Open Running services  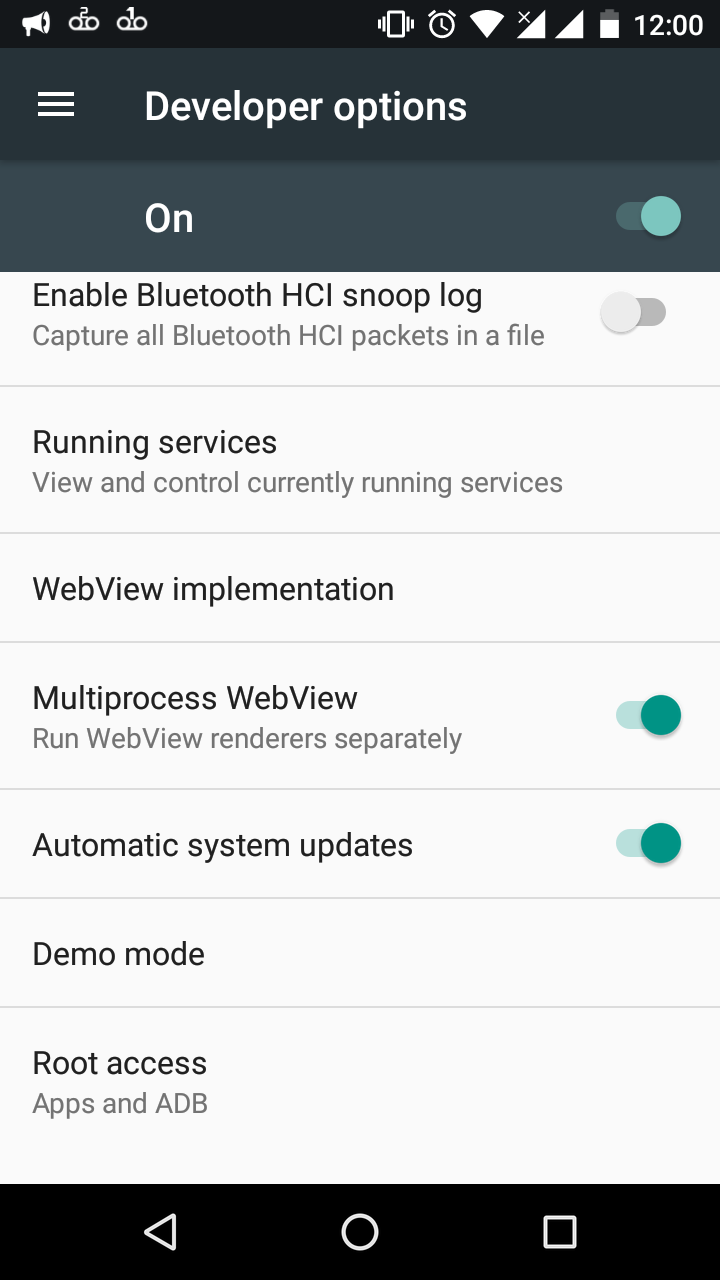coord(360,461)
